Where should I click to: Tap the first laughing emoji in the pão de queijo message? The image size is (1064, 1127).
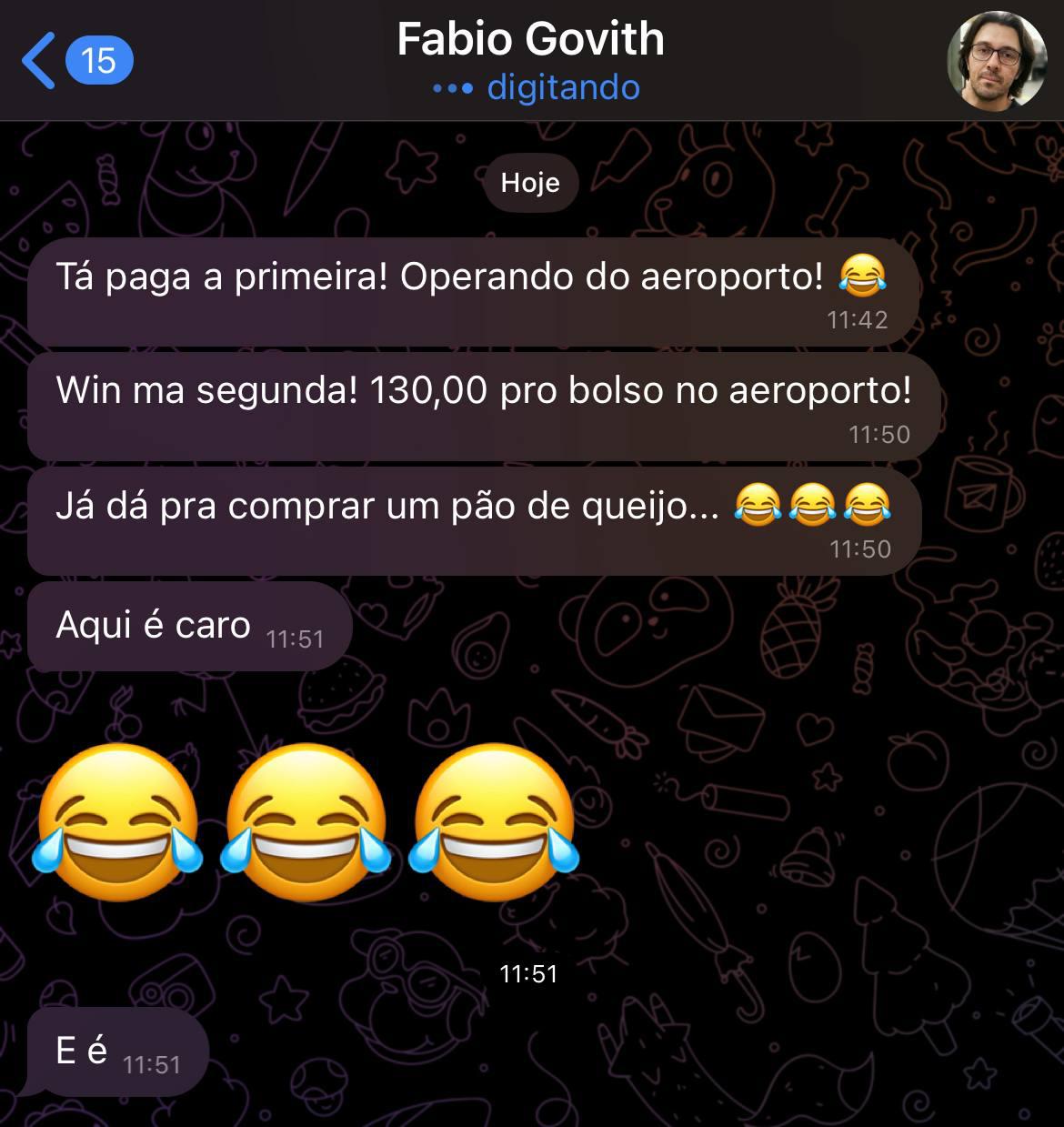758,507
